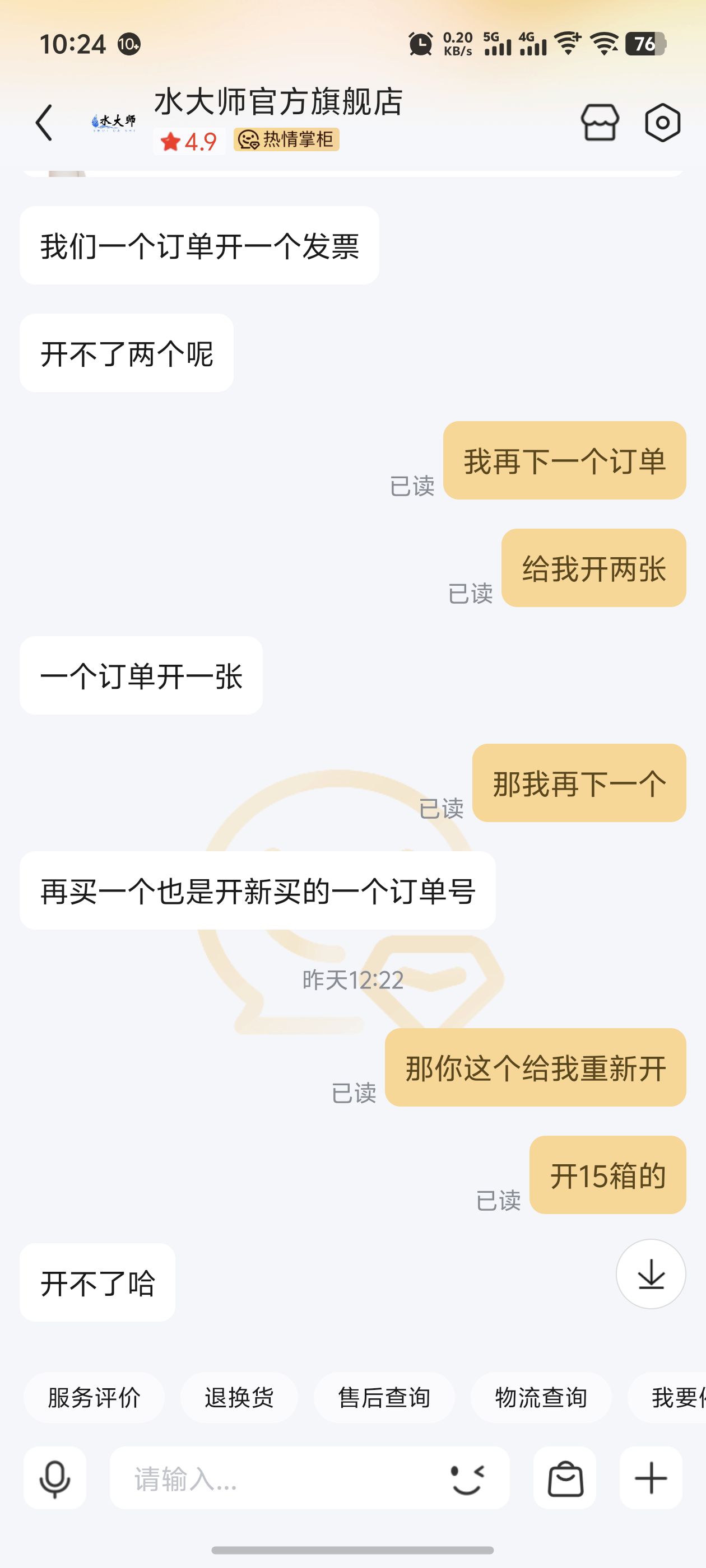The image size is (706, 1568).
Task: Open chat settings hexagon icon
Action: 662,122
